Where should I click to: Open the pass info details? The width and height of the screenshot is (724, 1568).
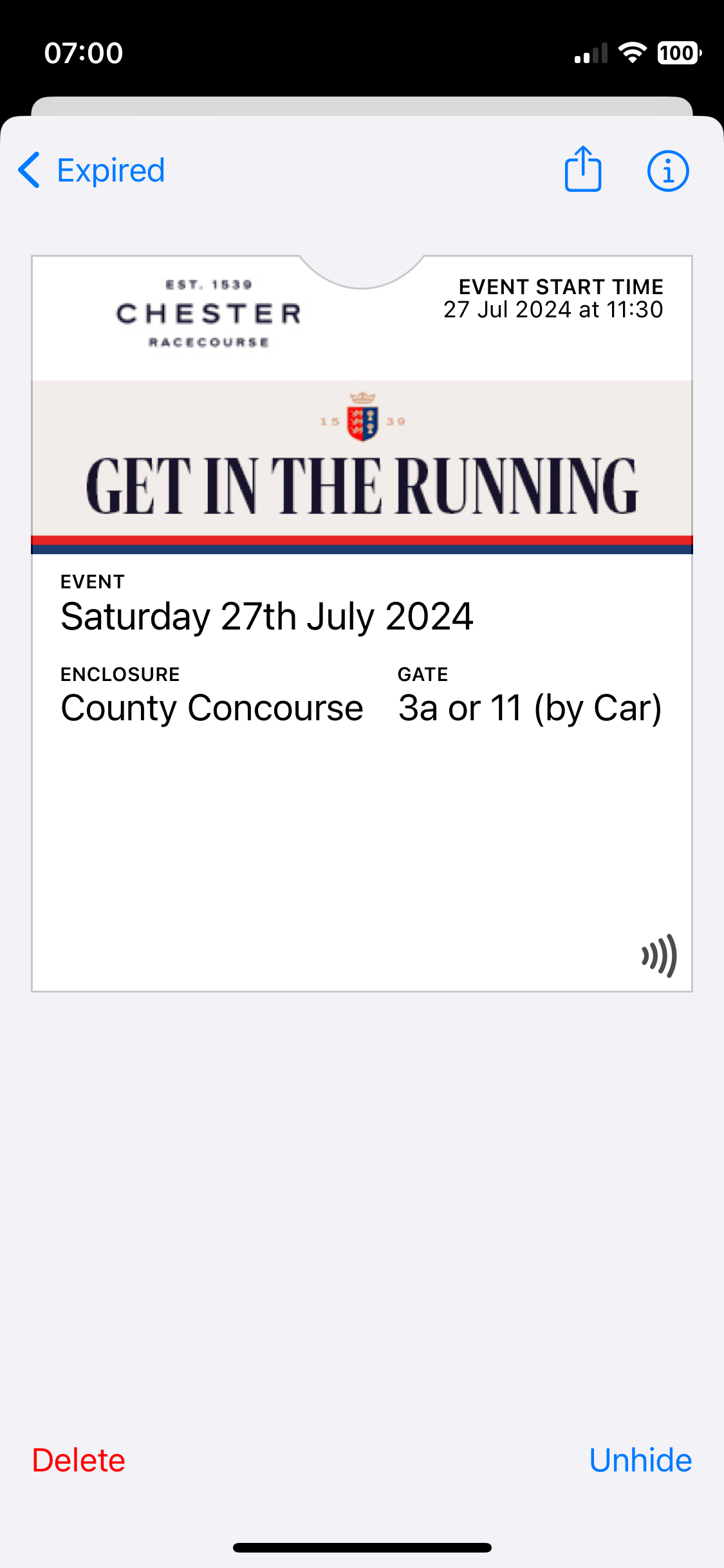pyautogui.click(x=668, y=171)
